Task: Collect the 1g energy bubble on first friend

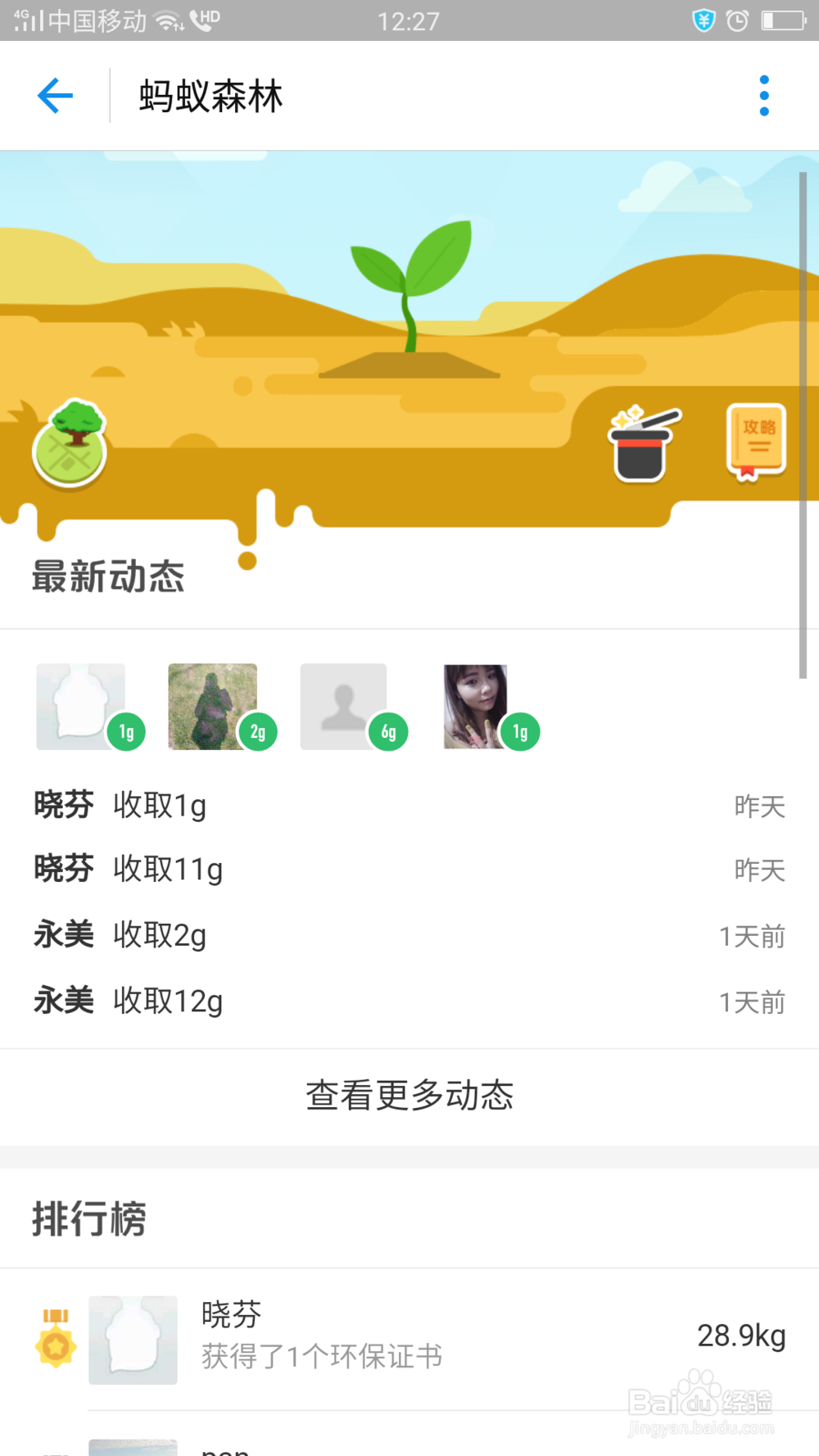Action: coord(126,732)
